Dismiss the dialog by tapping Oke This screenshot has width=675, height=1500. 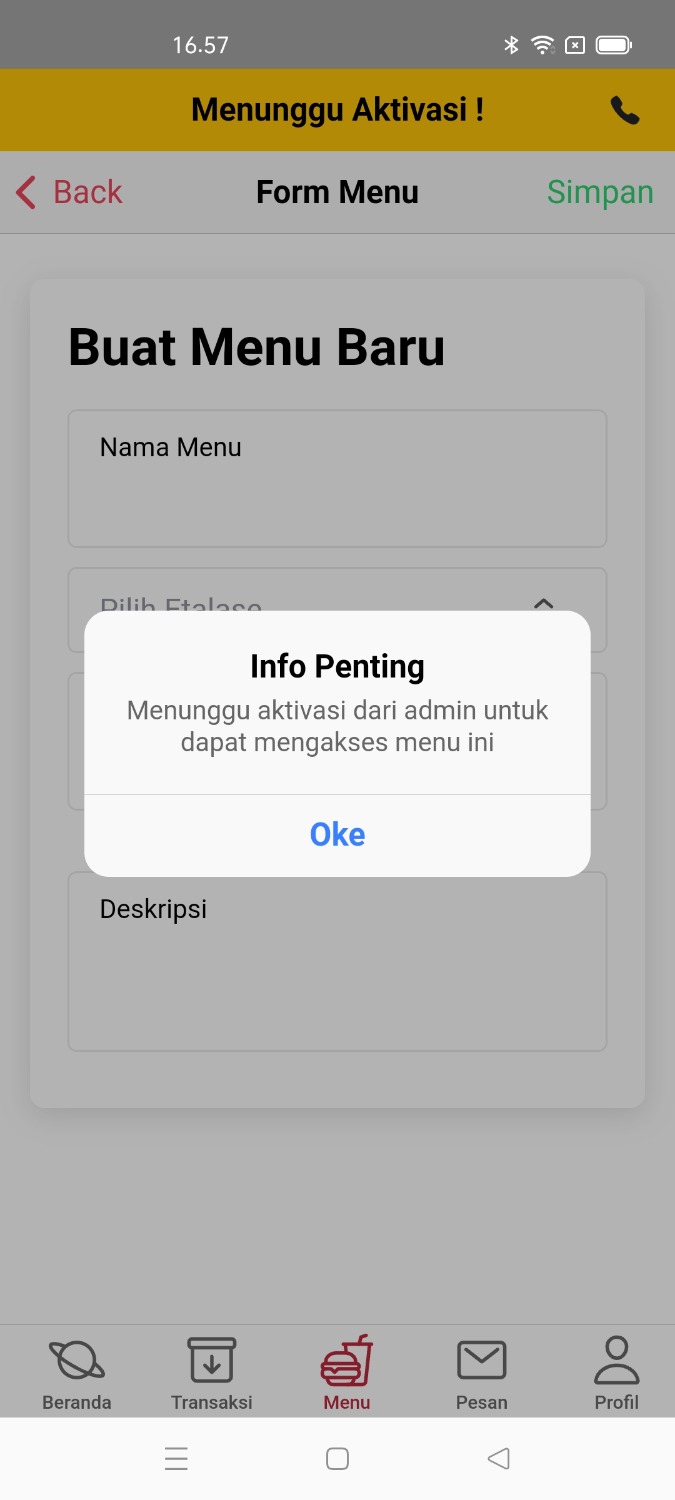pos(337,835)
